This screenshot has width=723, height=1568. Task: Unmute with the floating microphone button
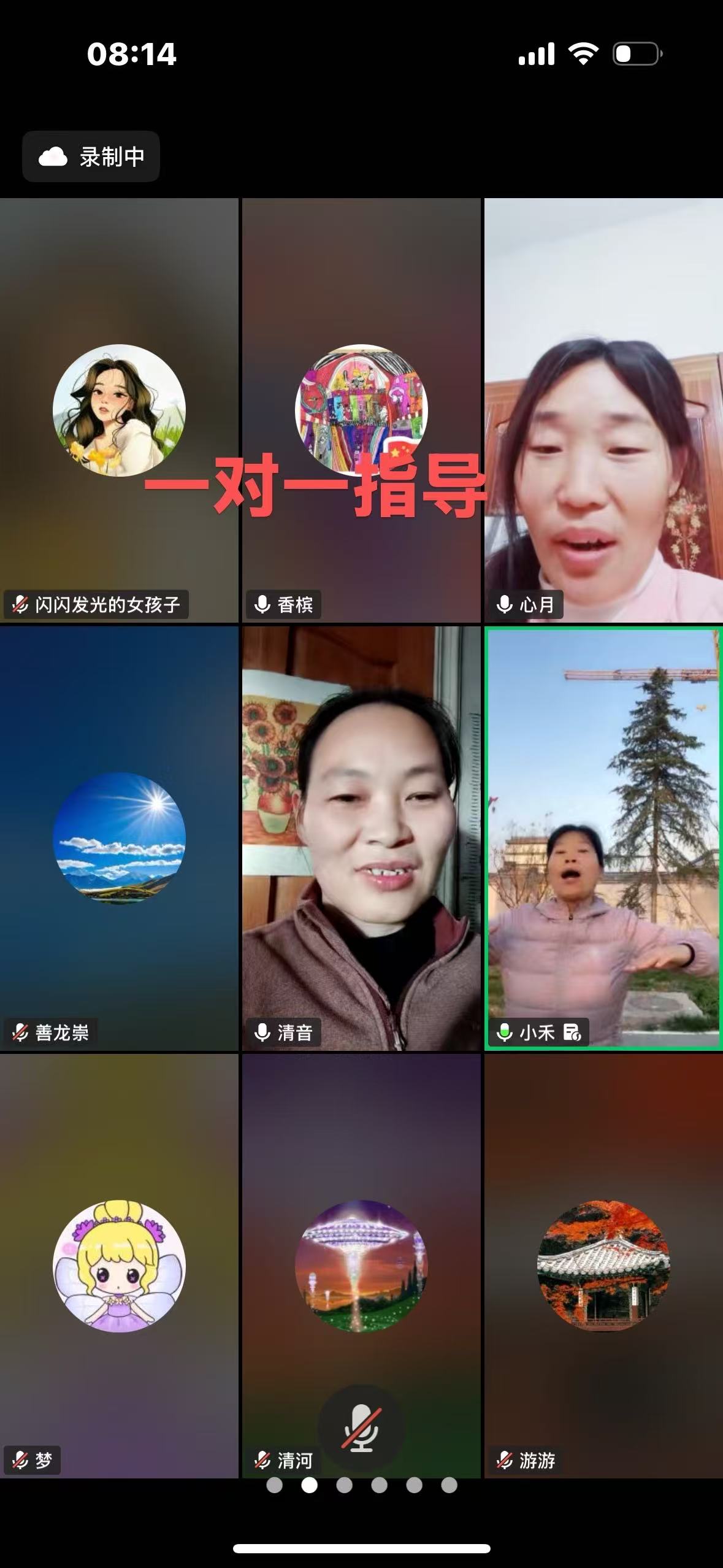pos(361,1428)
